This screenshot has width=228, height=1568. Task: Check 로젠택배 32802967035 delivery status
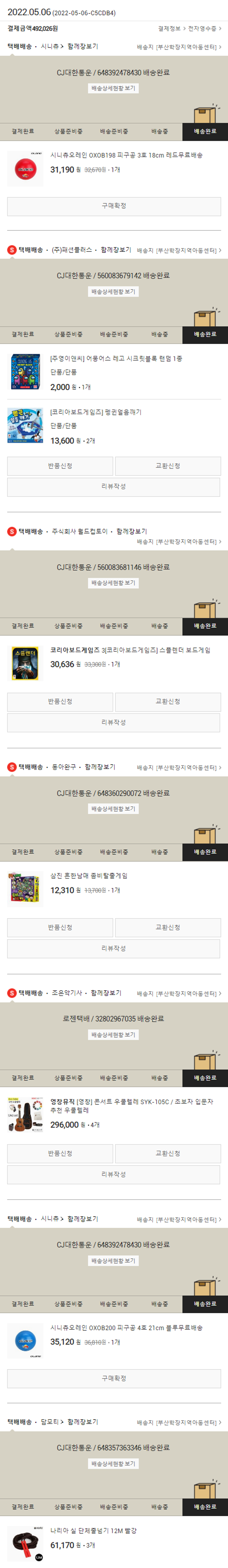(x=113, y=1035)
